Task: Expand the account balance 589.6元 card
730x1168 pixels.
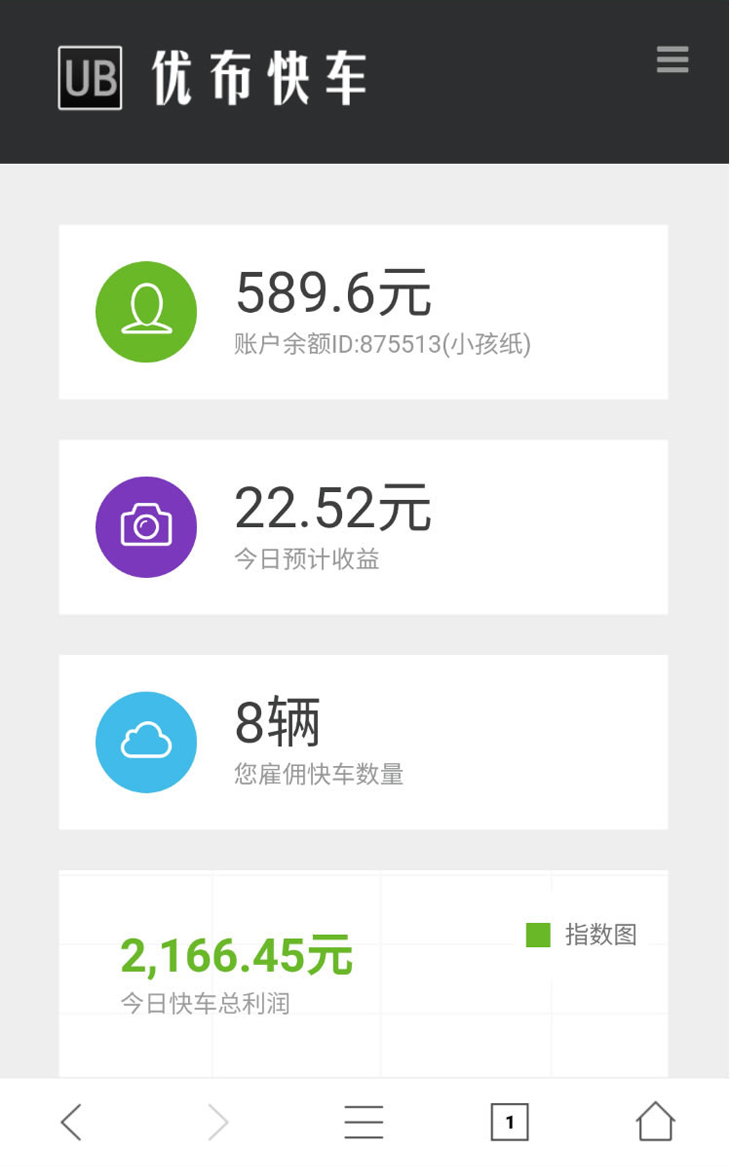Action: [364, 311]
